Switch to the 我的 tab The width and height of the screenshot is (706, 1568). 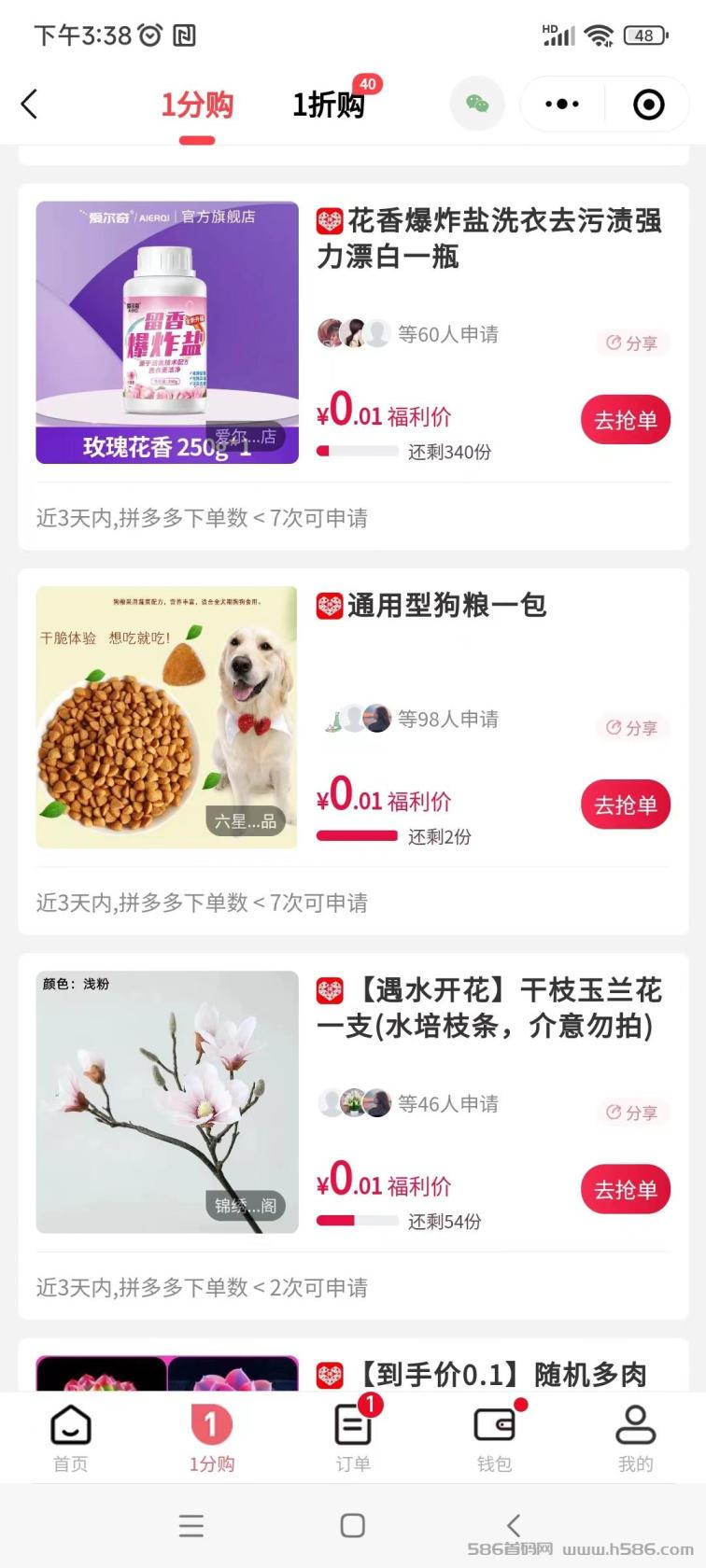pos(636,1437)
